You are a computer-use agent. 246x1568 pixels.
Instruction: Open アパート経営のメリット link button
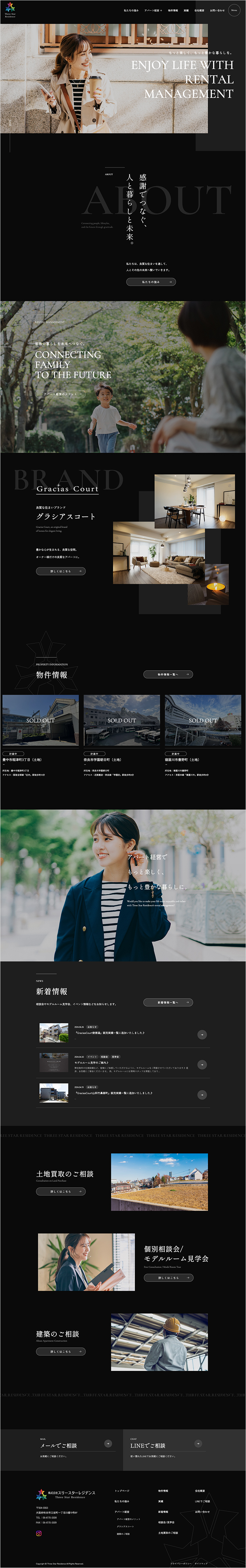61,394
